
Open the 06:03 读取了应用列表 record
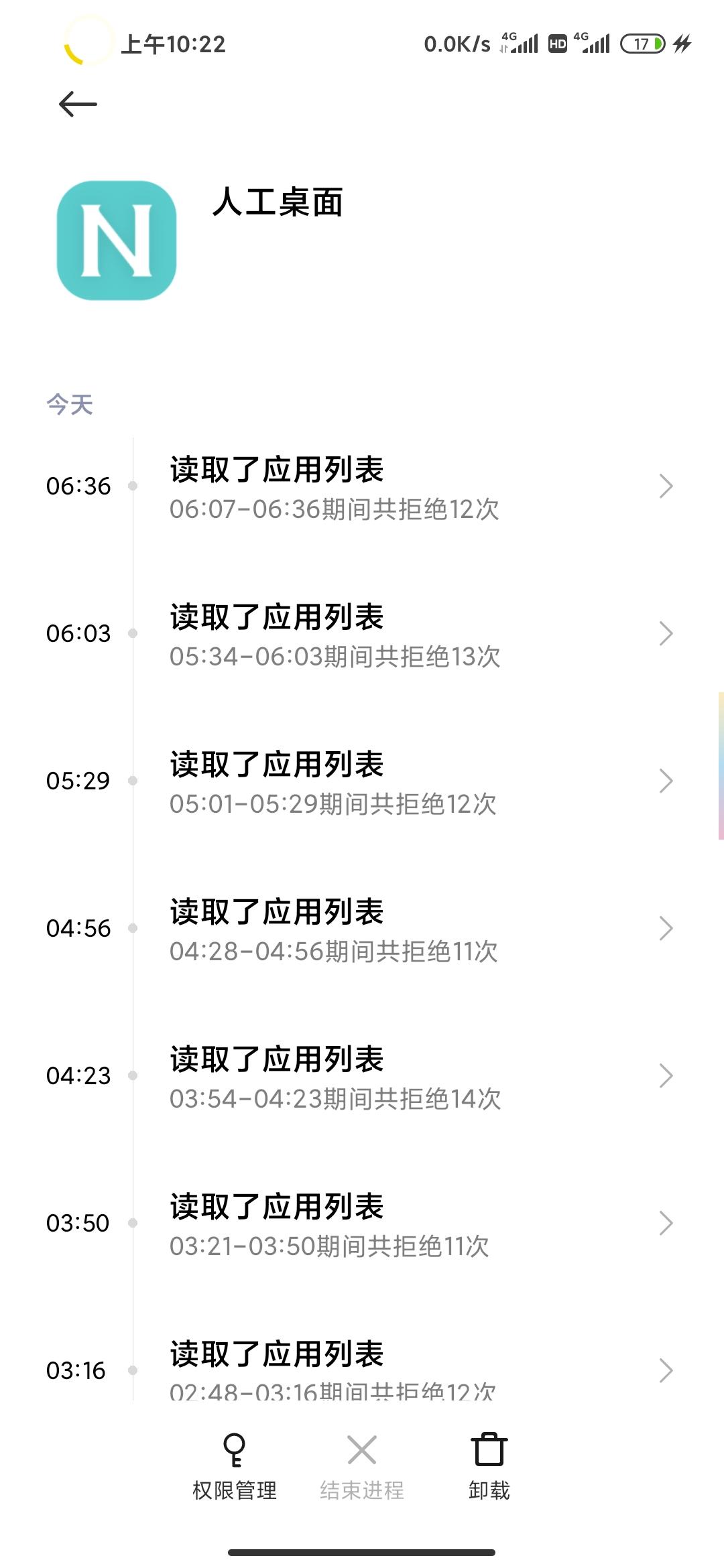click(x=362, y=635)
